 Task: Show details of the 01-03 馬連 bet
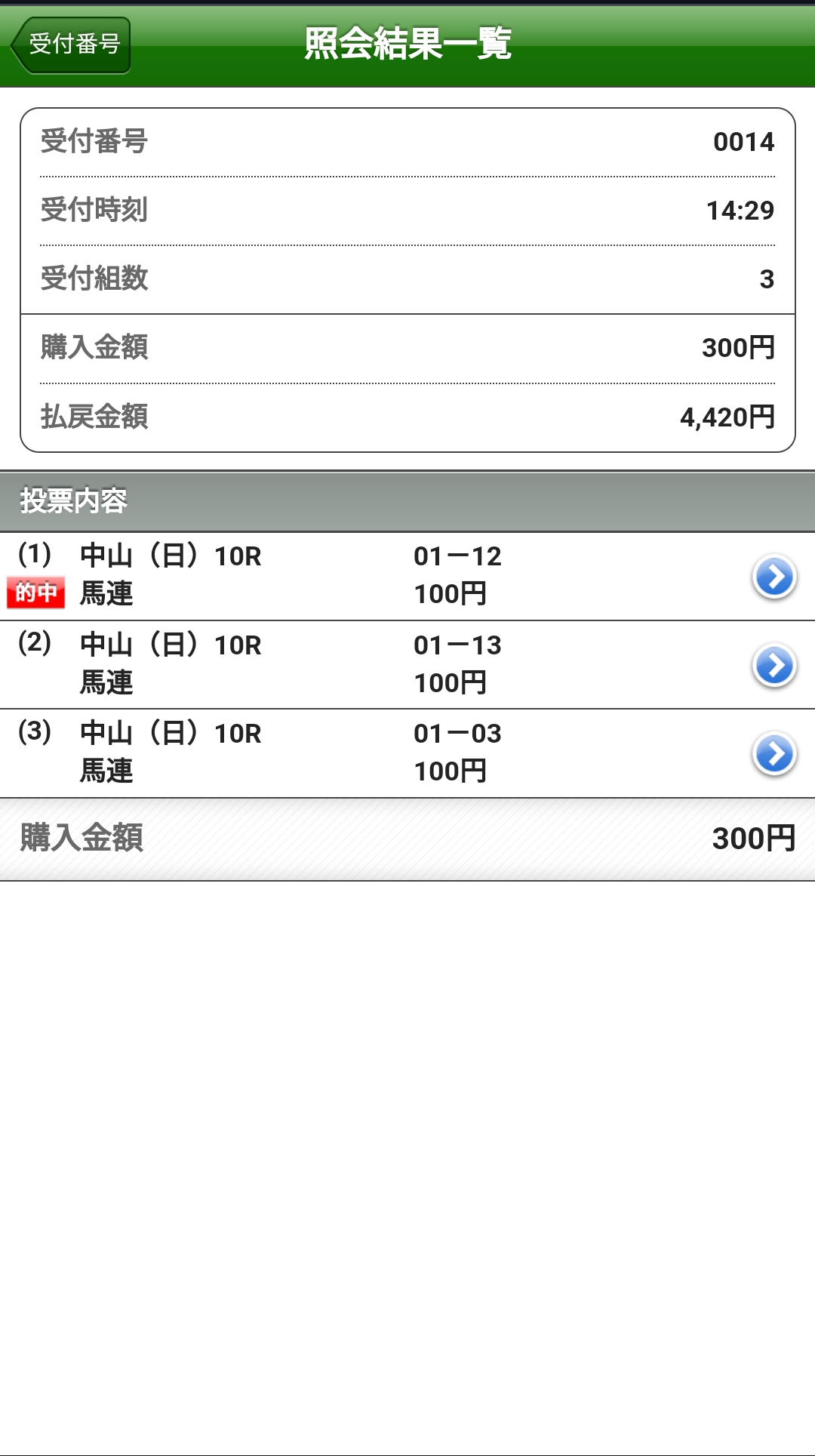click(773, 754)
